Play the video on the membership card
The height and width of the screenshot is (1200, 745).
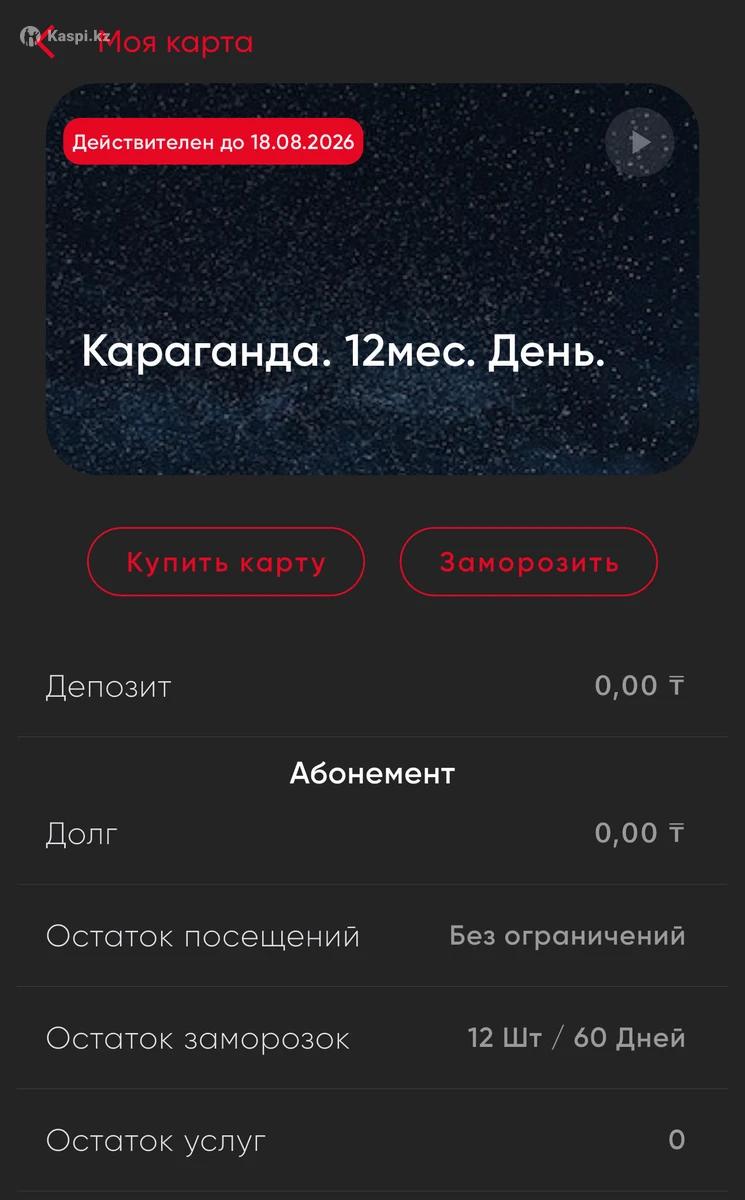click(640, 142)
